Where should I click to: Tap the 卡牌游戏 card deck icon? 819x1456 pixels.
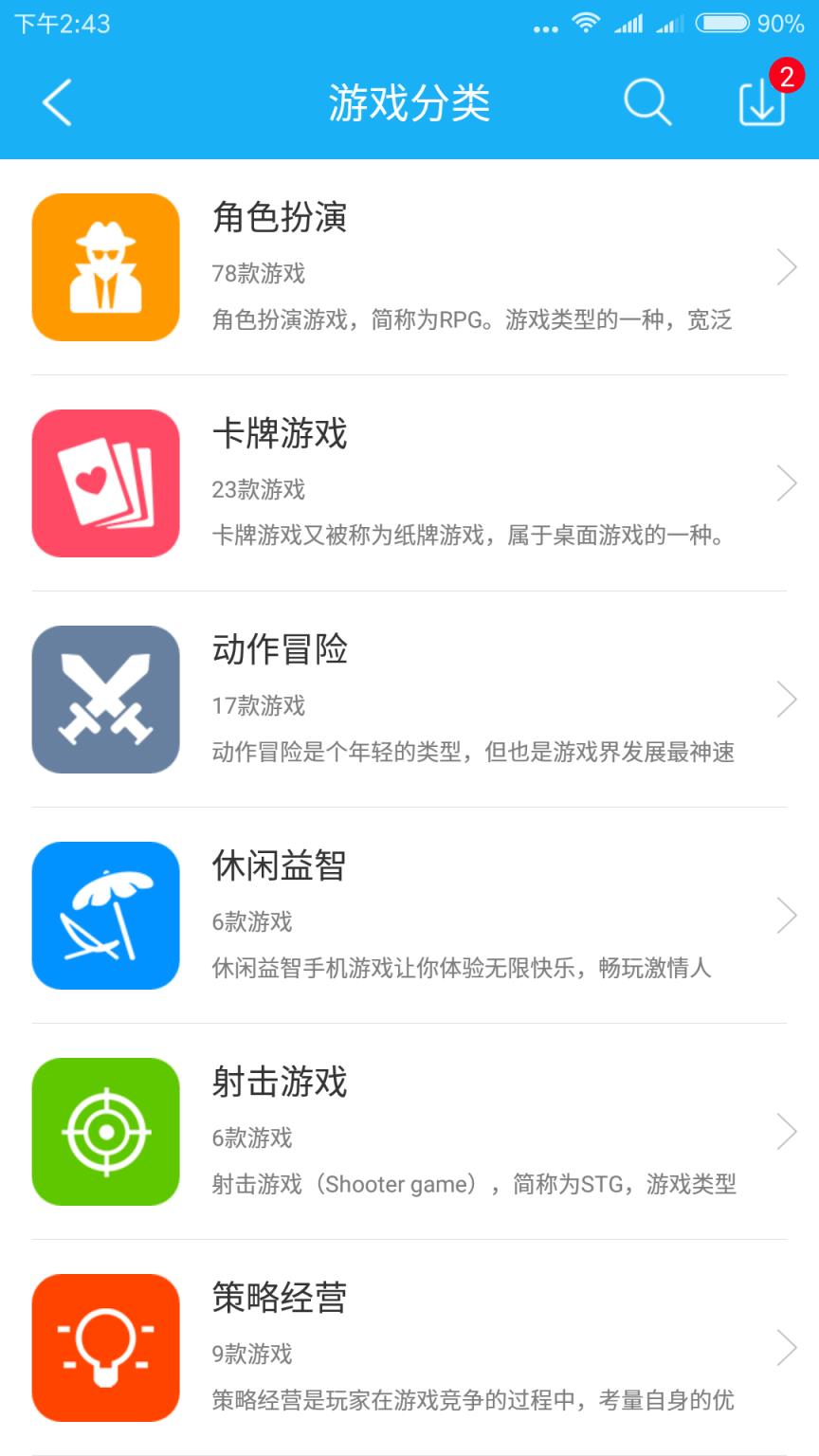pyautogui.click(x=104, y=483)
